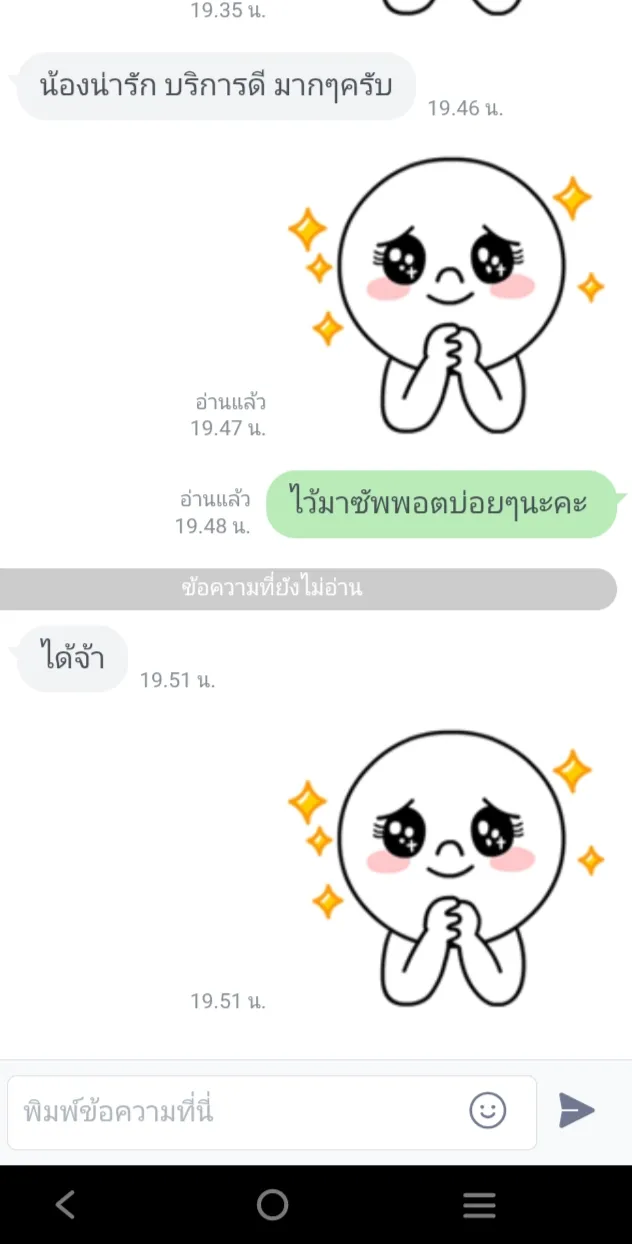Open the recent apps menu
Screen dimensions: 632x1244
tap(479, 1205)
